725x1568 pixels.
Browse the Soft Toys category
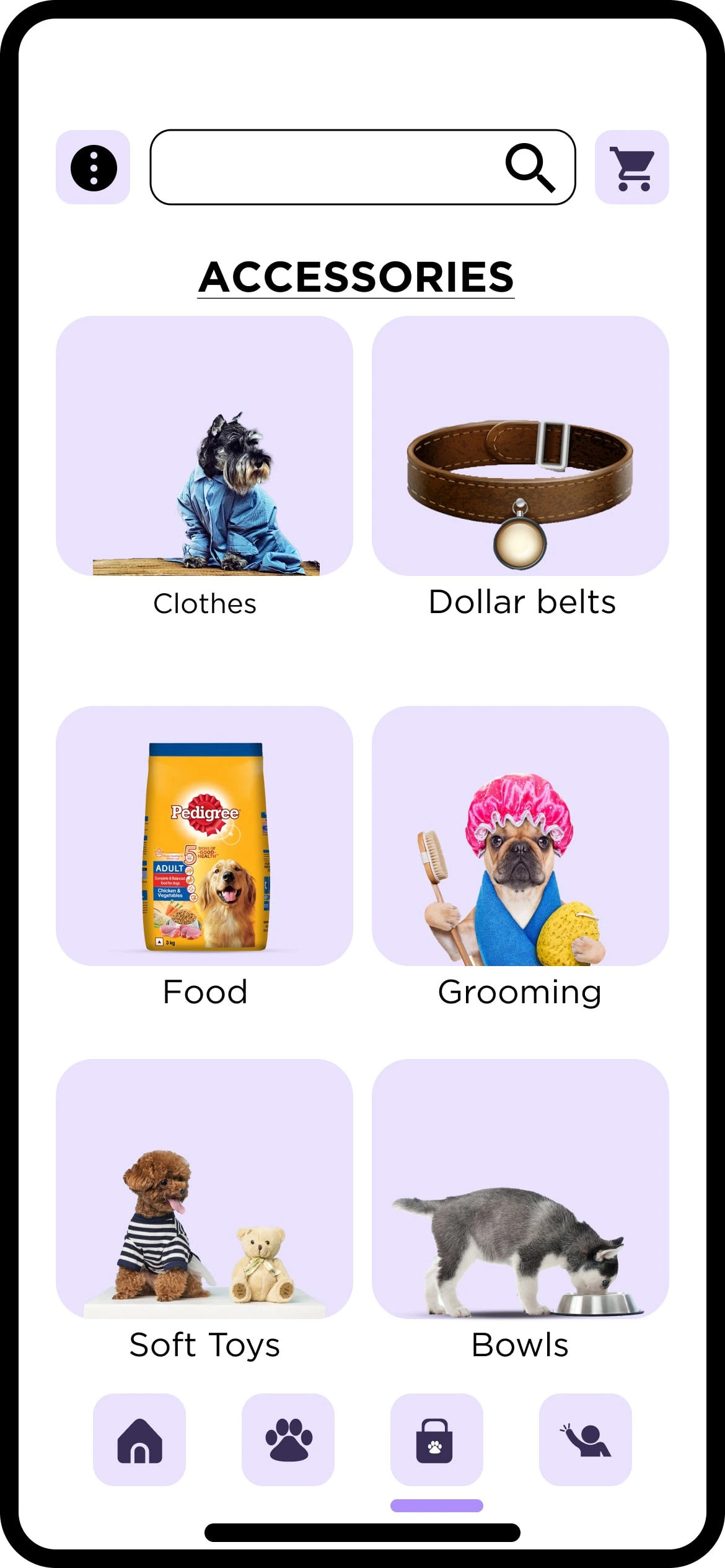(x=204, y=1189)
